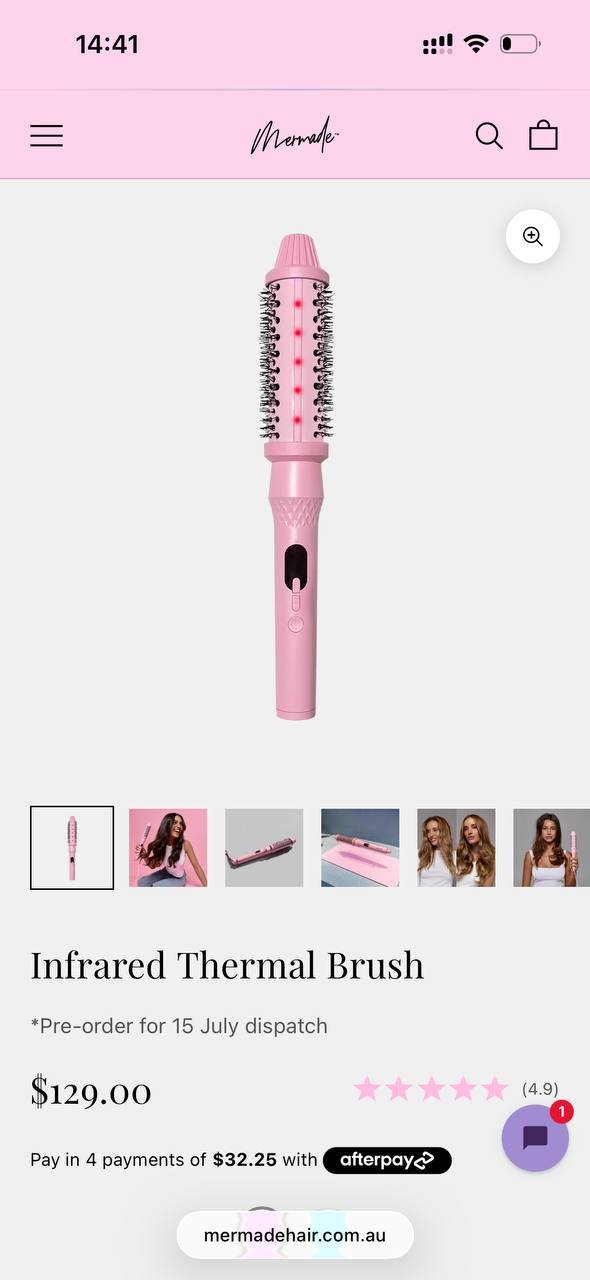The width and height of the screenshot is (590, 1280).
Task: Select the thumbnail of brush lying on grey
Action: coord(264,848)
